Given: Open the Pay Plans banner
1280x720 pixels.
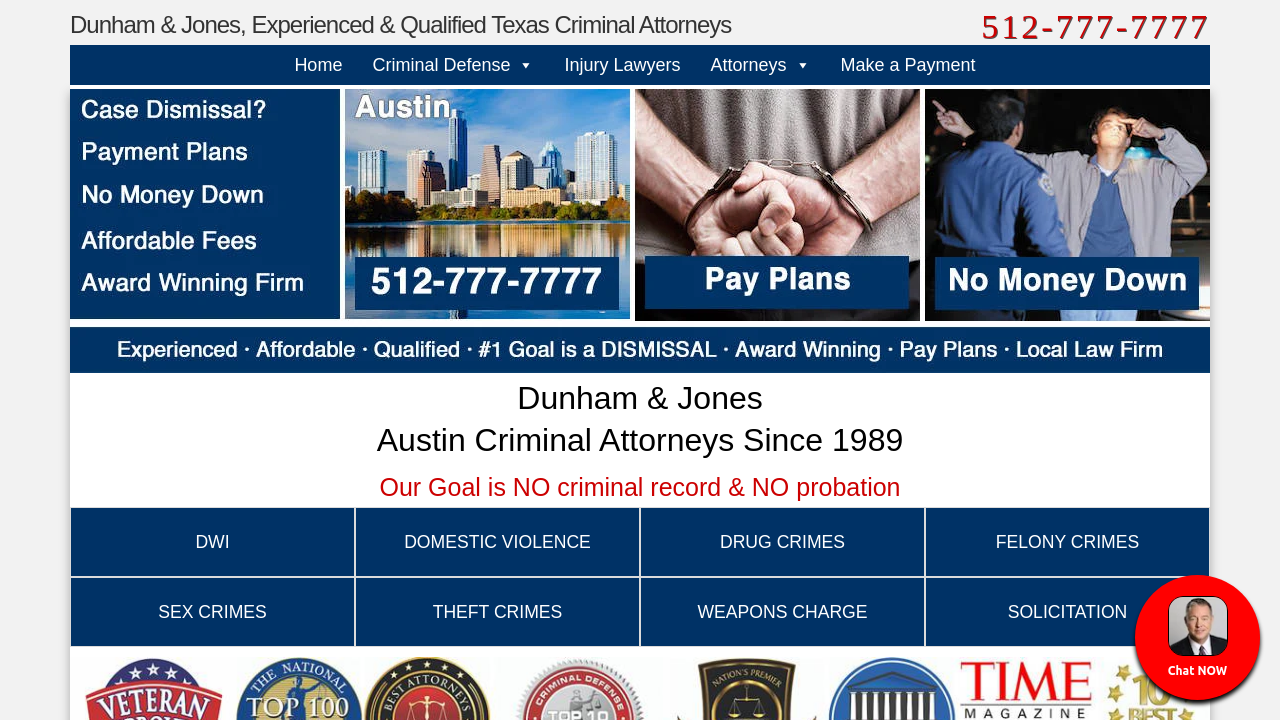Looking at the screenshot, I should 777,204.
